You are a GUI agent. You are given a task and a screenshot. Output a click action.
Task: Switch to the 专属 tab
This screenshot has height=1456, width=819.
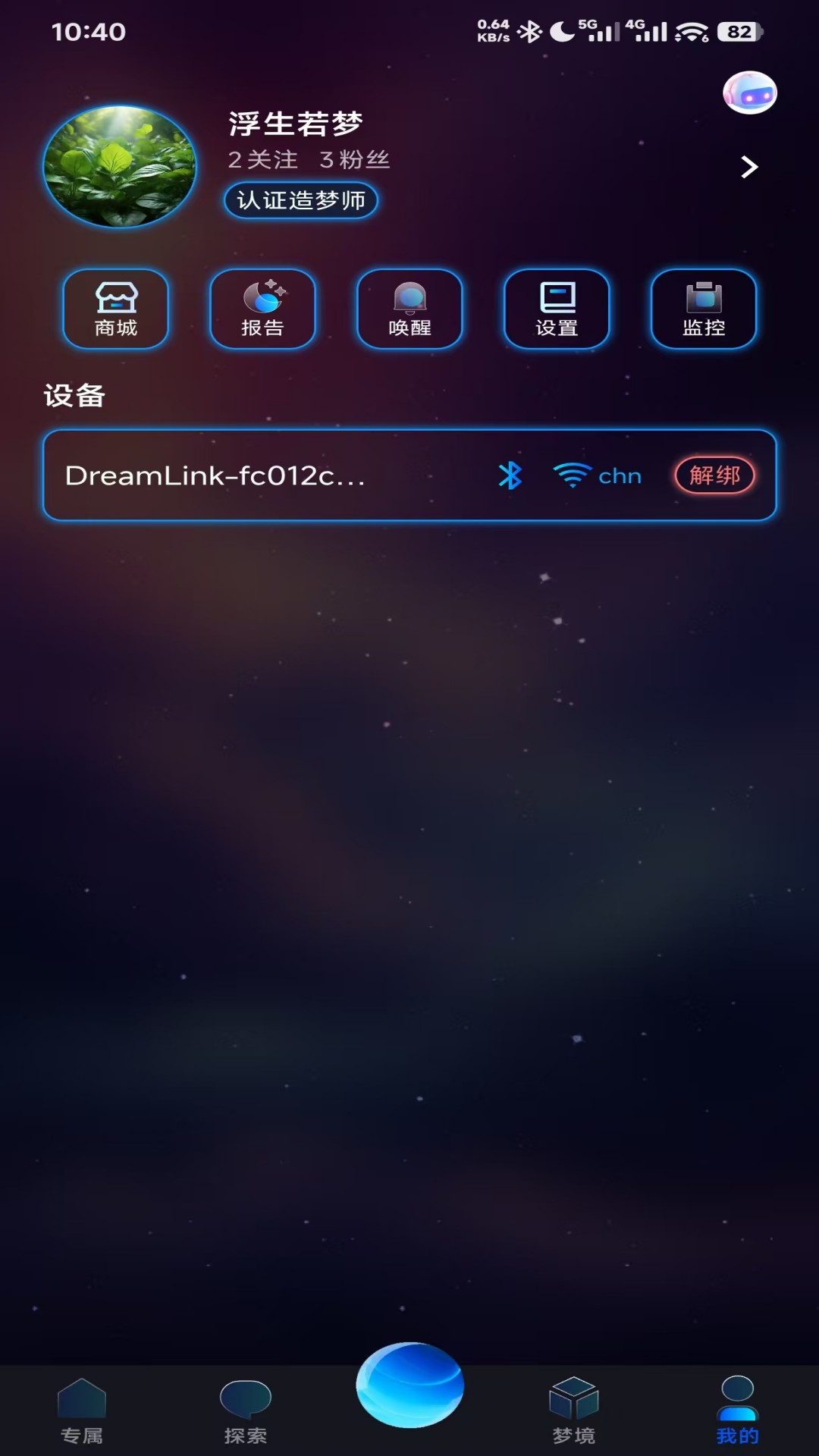pyautogui.click(x=82, y=1411)
